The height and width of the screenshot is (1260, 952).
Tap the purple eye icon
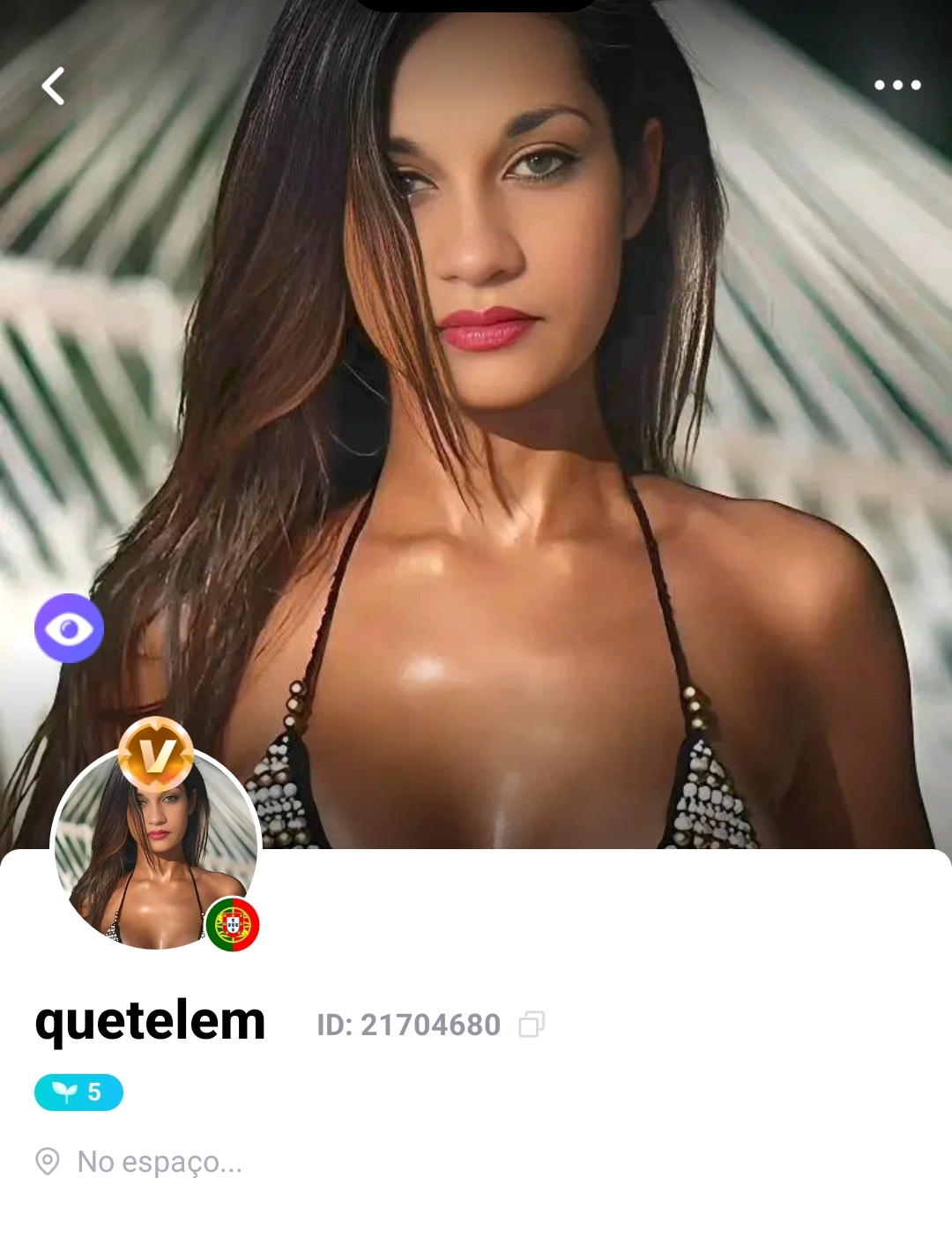(x=70, y=629)
